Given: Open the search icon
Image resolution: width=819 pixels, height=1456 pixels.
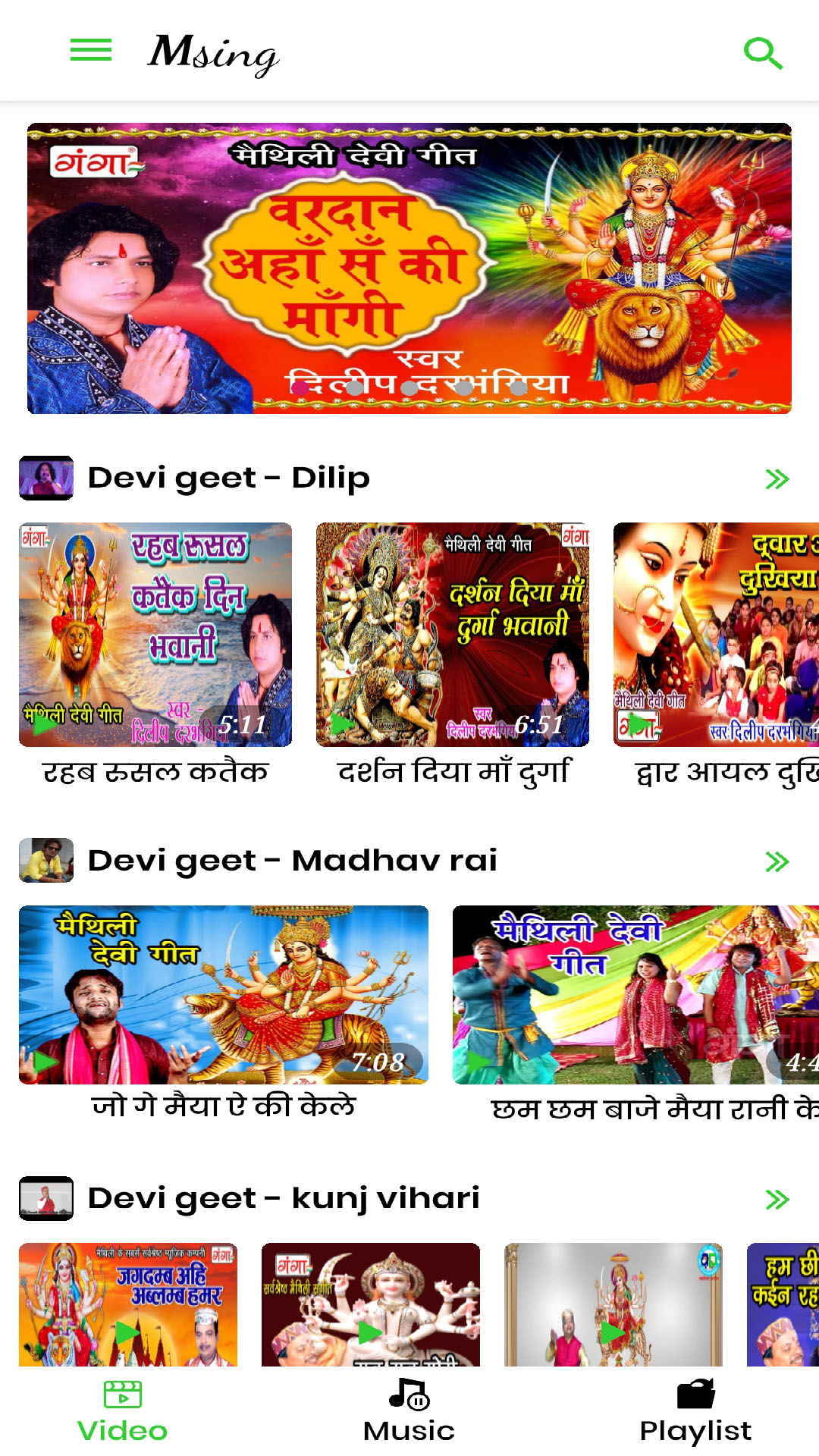Looking at the screenshot, I should [x=762, y=53].
